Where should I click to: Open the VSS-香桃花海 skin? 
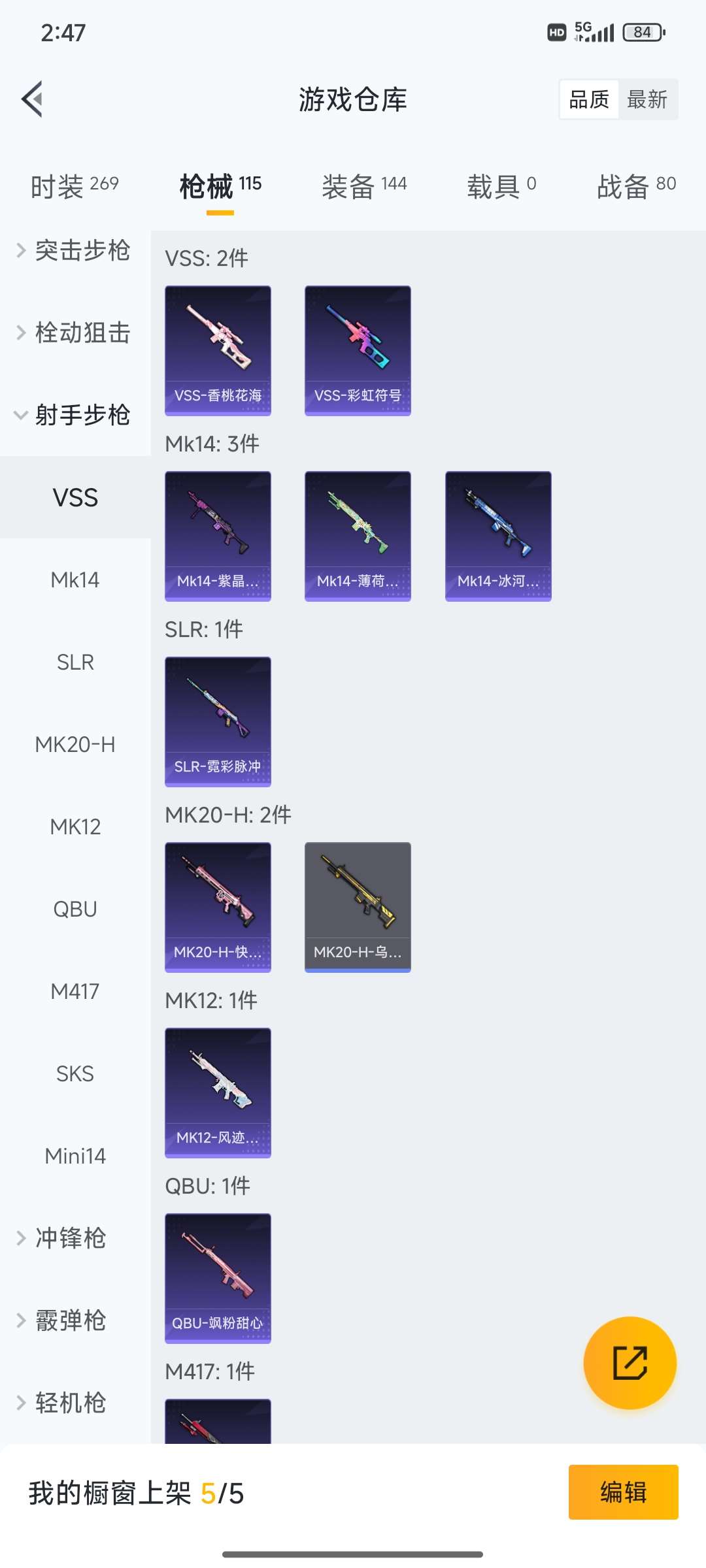[218, 350]
